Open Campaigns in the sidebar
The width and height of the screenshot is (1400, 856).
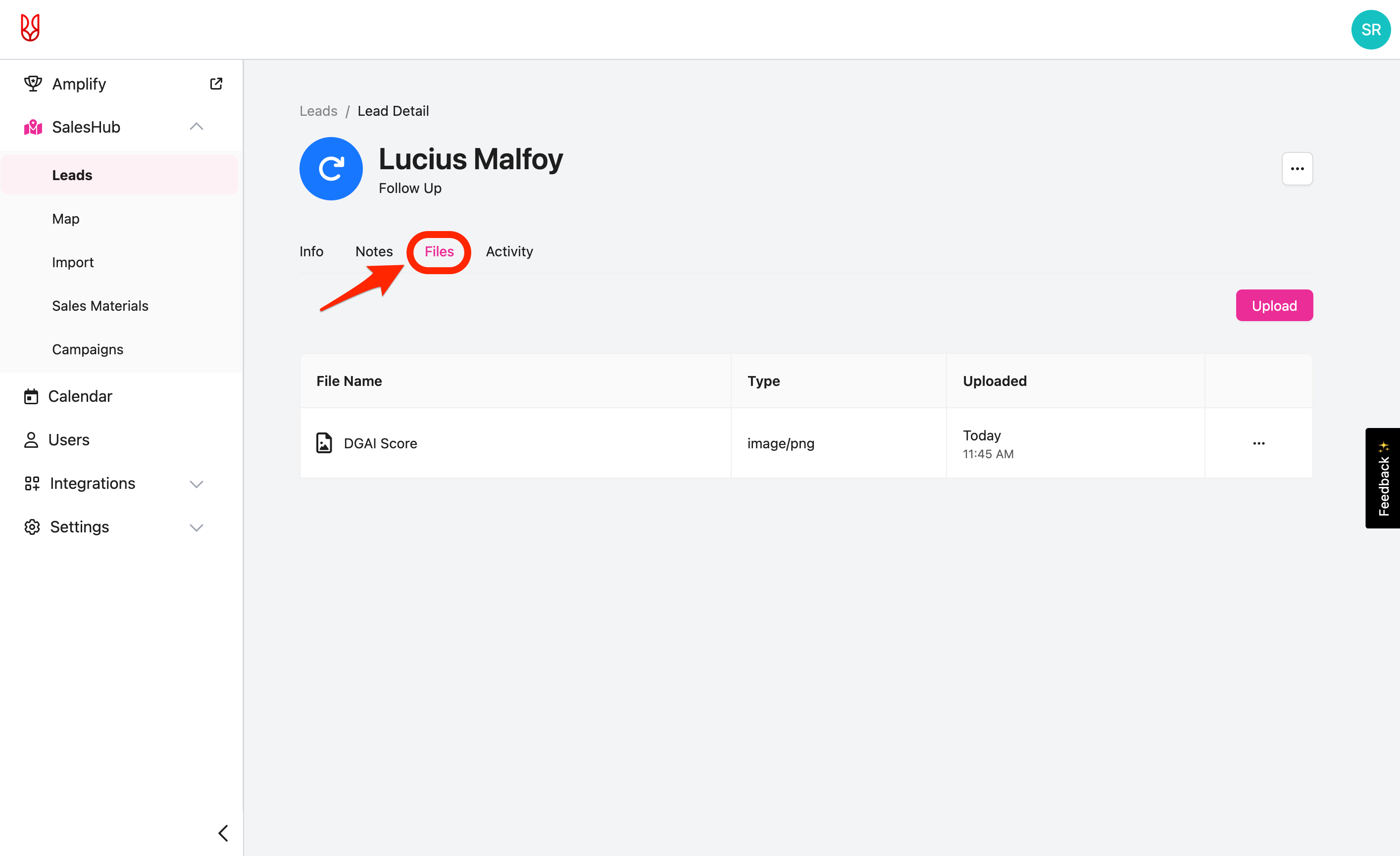tap(88, 349)
